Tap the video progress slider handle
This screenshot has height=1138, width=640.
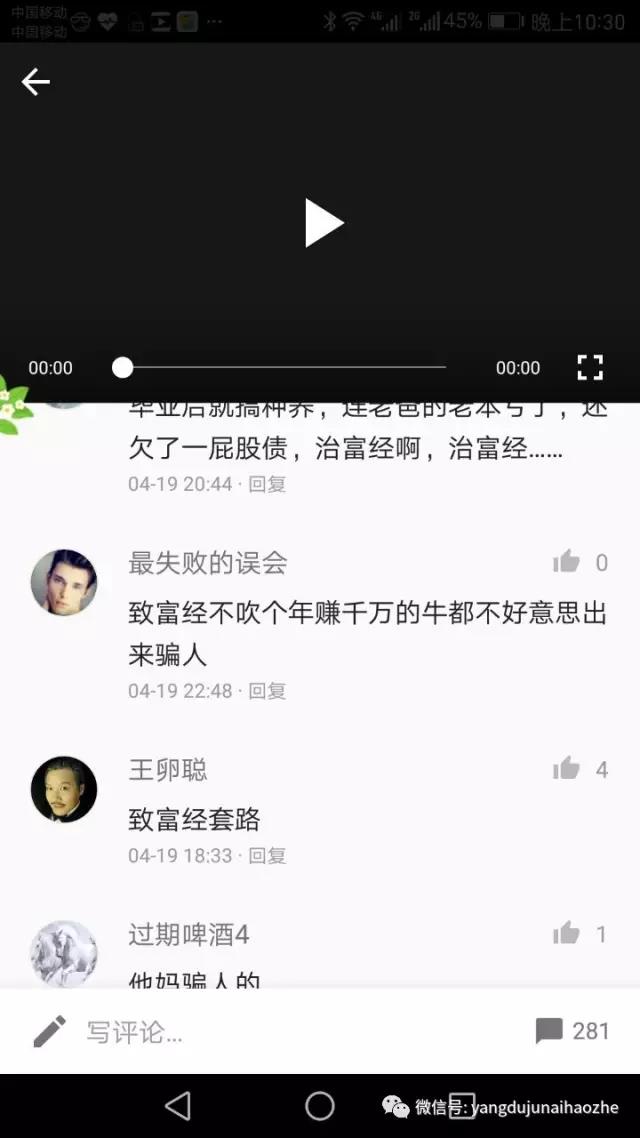[x=122, y=367]
